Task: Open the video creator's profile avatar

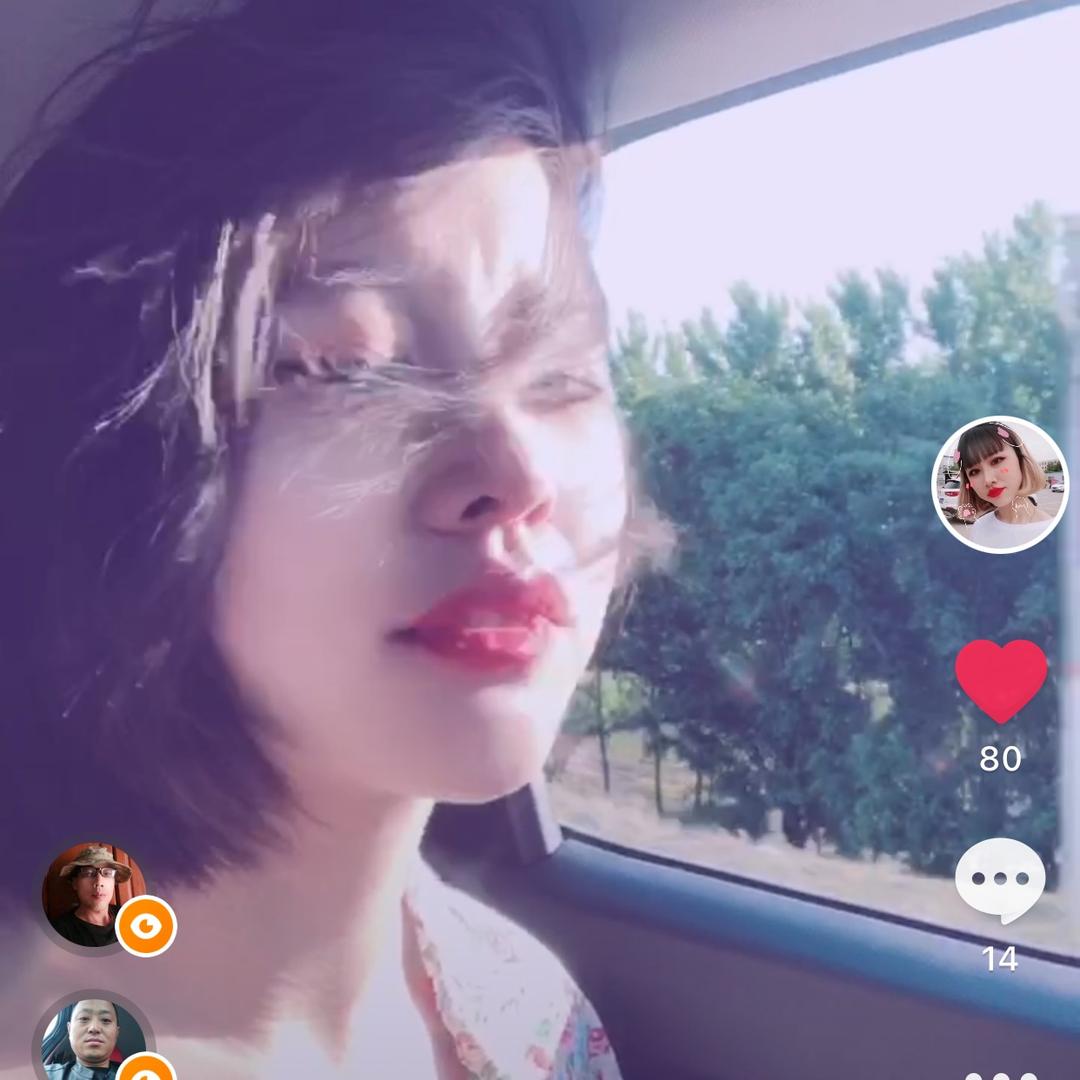Action: (1000, 485)
